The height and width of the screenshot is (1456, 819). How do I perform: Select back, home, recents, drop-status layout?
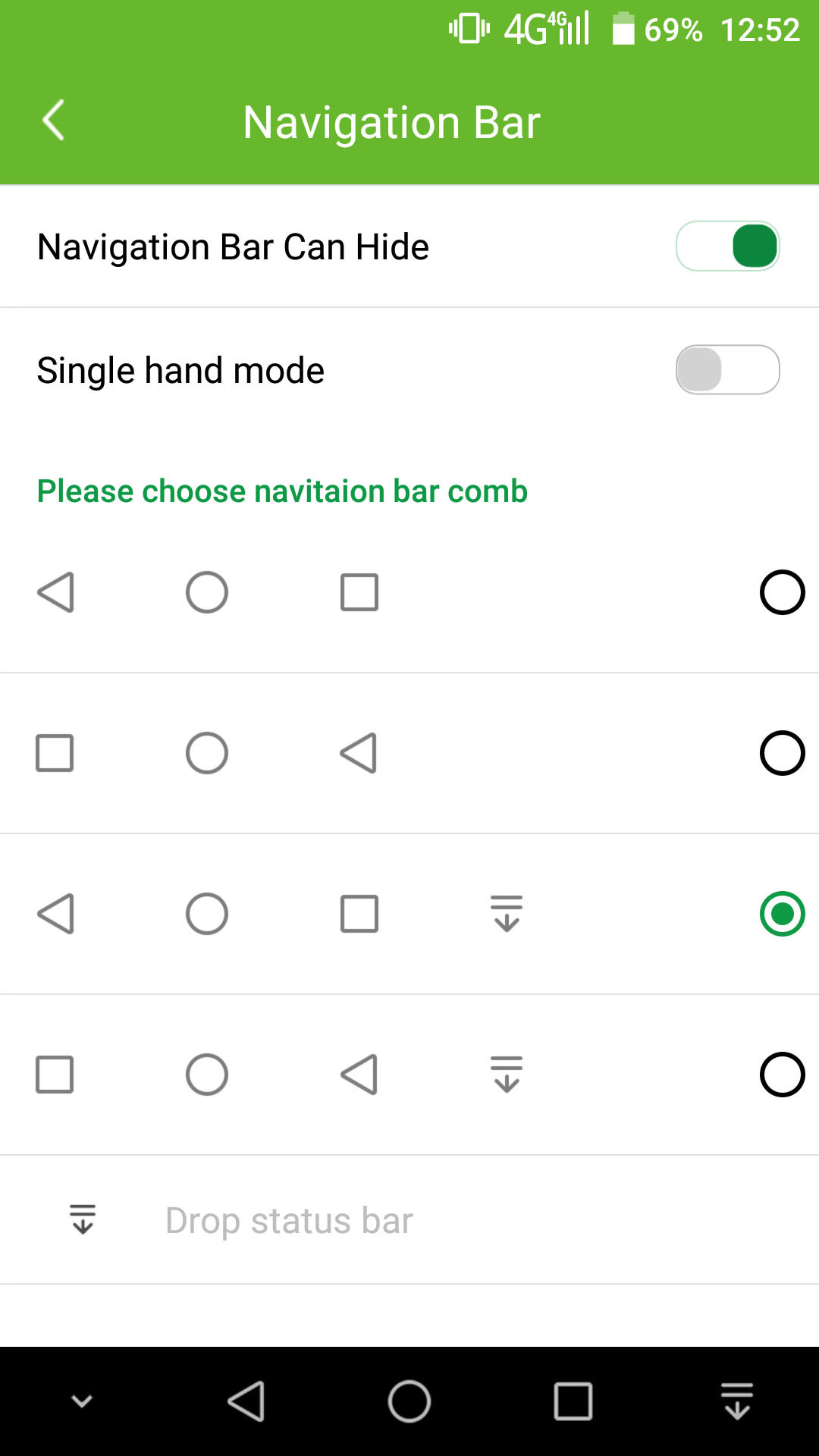[x=782, y=914]
